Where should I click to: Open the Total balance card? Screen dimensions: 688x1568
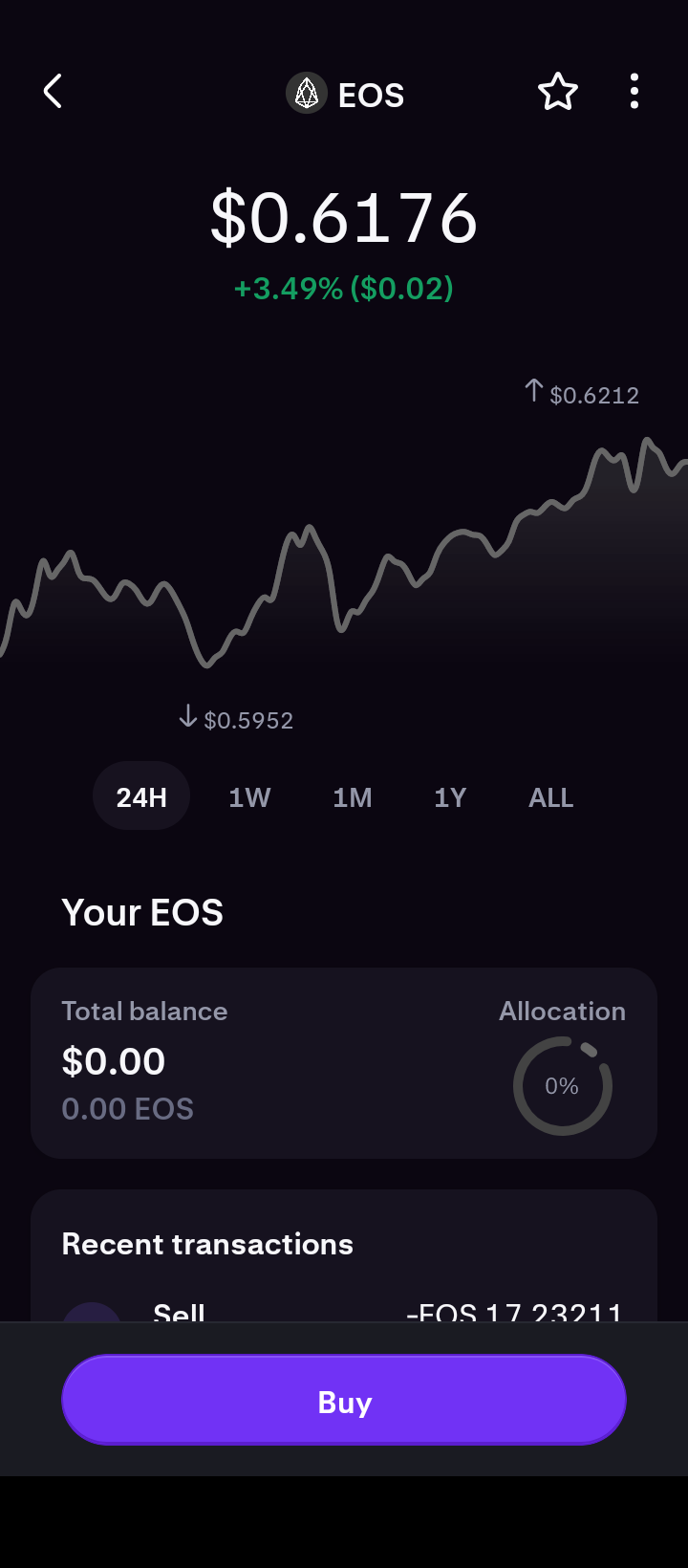point(344,1062)
